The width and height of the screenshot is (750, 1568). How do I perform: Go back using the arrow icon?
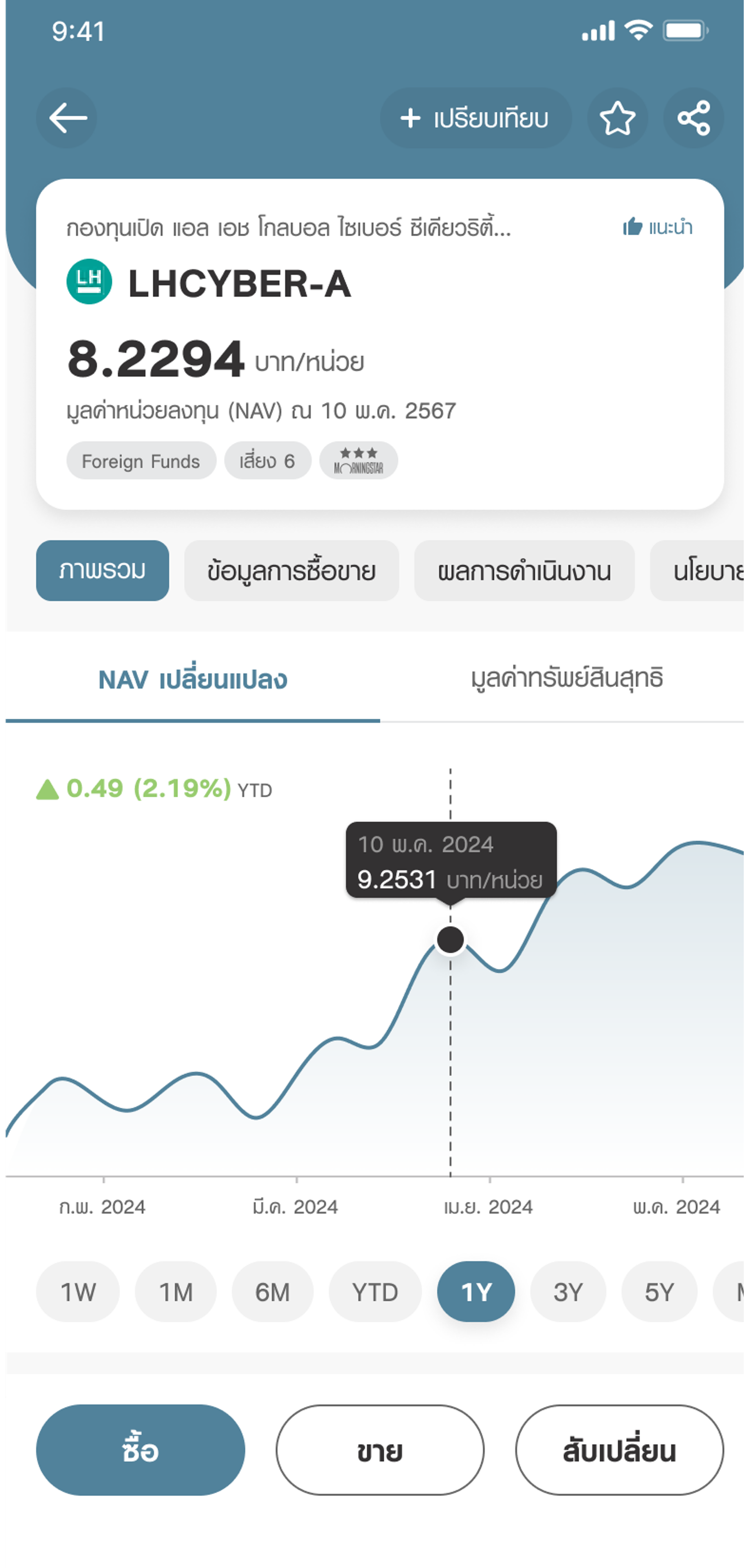(67, 117)
